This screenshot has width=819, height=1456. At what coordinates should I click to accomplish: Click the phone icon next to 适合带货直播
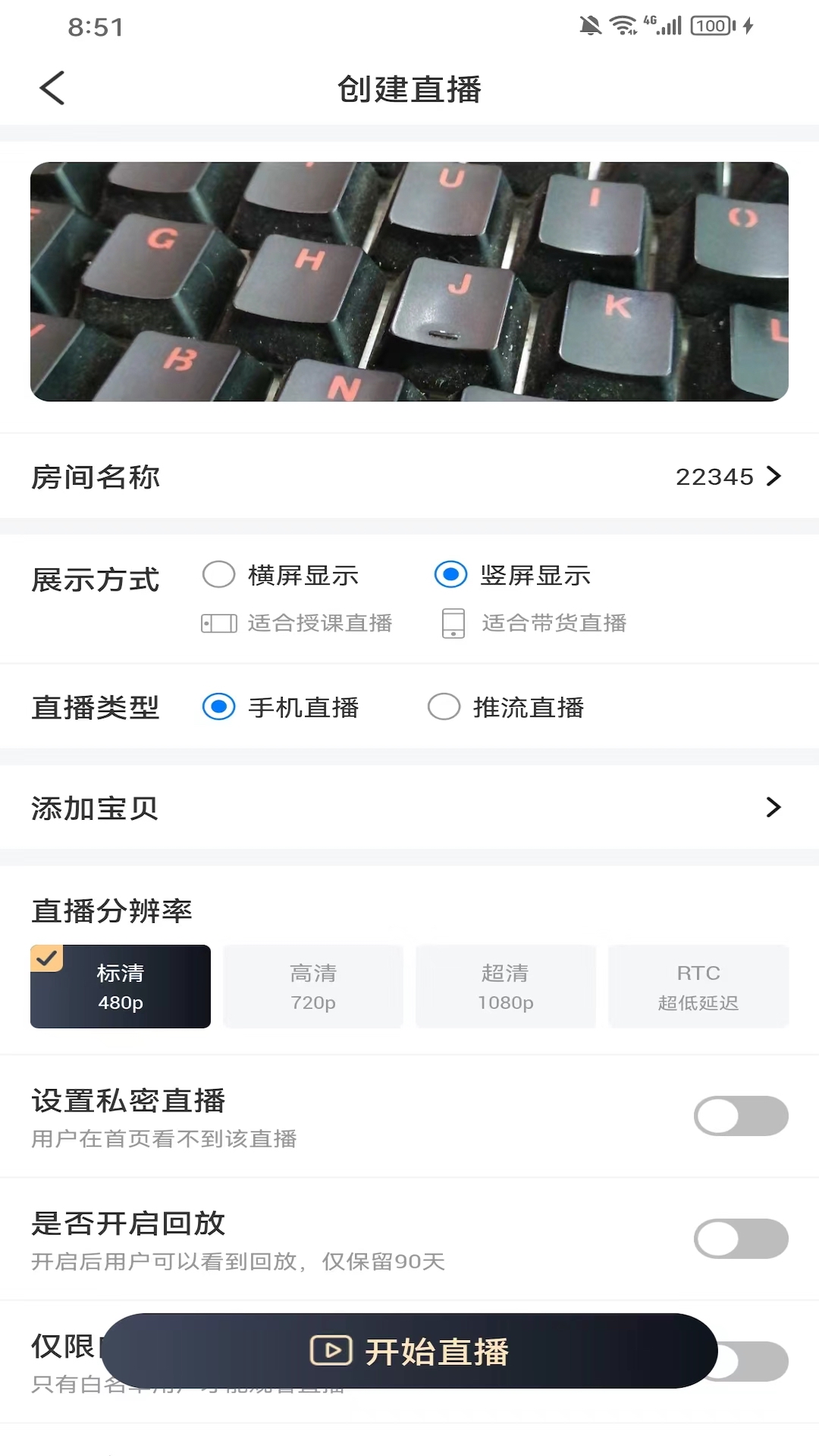point(453,623)
